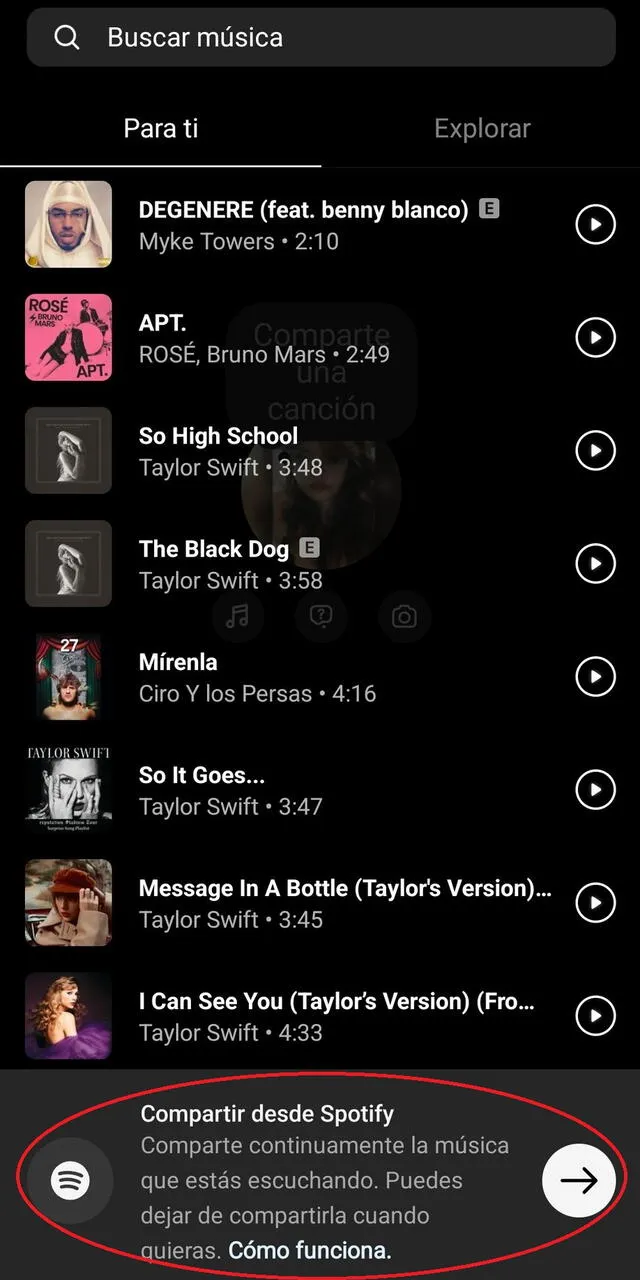The height and width of the screenshot is (1280, 640).
Task: Play the Mírenla preview
Action: (x=595, y=677)
